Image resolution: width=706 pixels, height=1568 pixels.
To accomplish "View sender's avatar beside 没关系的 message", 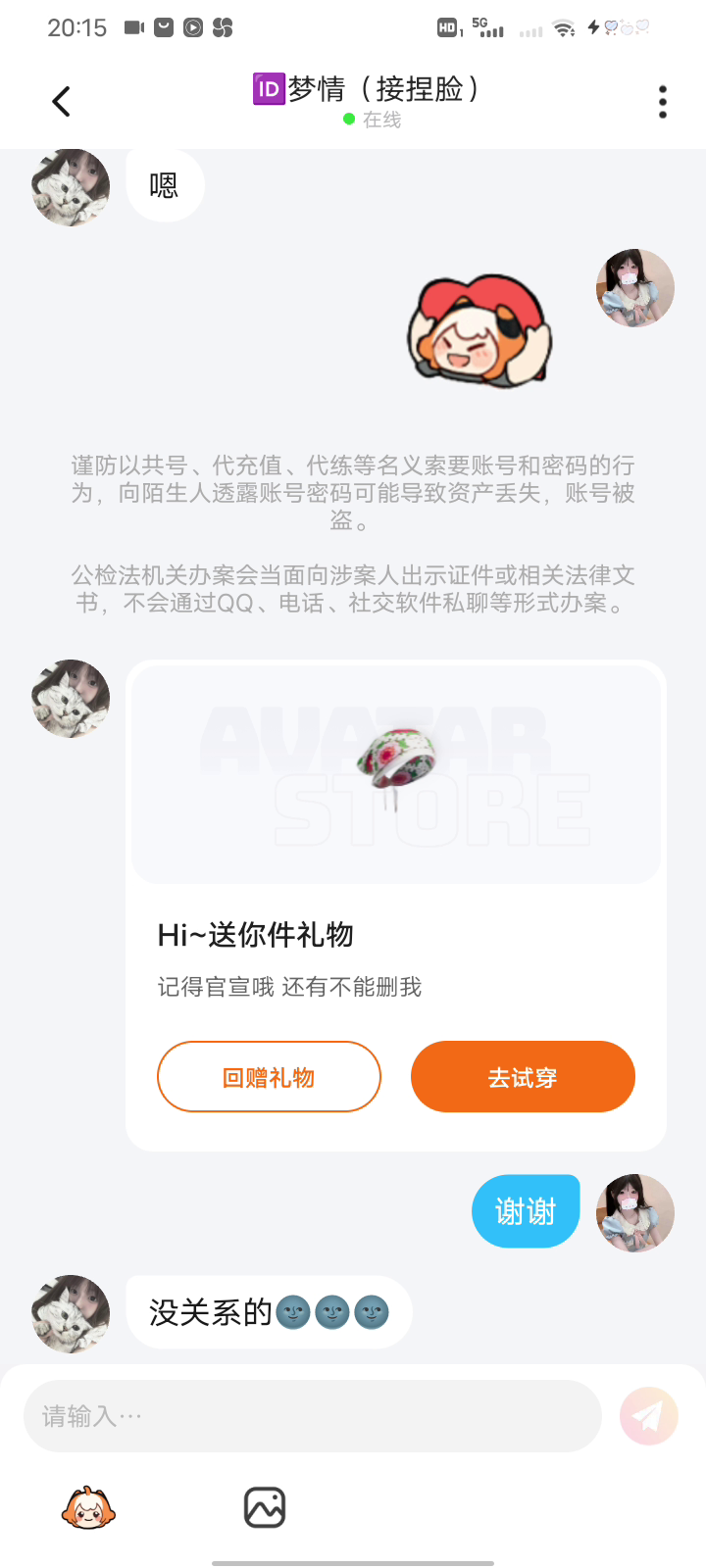I will point(71,1314).
